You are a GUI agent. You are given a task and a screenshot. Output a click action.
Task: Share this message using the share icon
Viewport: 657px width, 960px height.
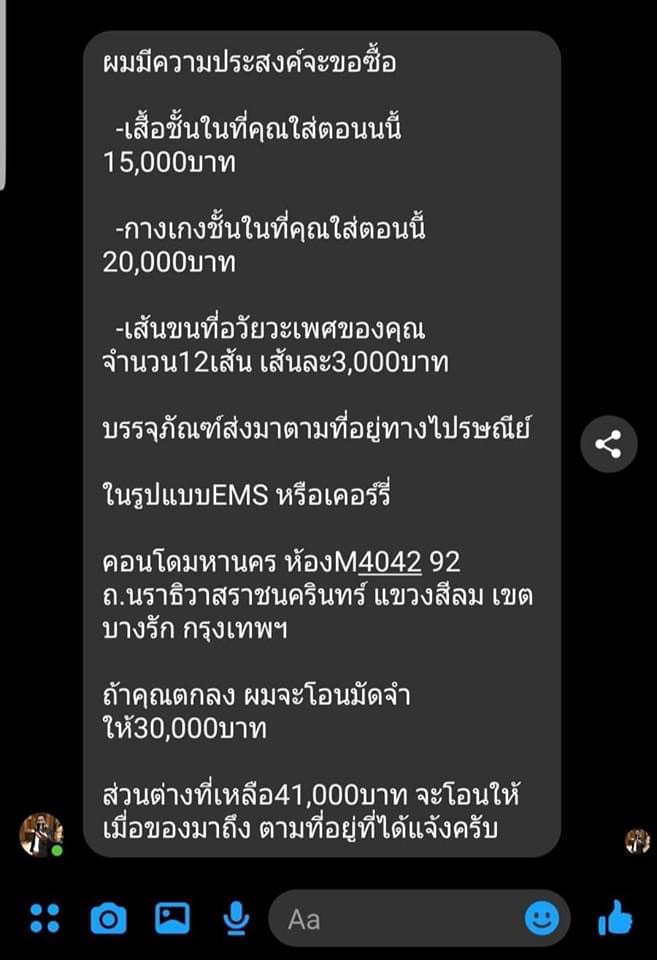tap(609, 444)
